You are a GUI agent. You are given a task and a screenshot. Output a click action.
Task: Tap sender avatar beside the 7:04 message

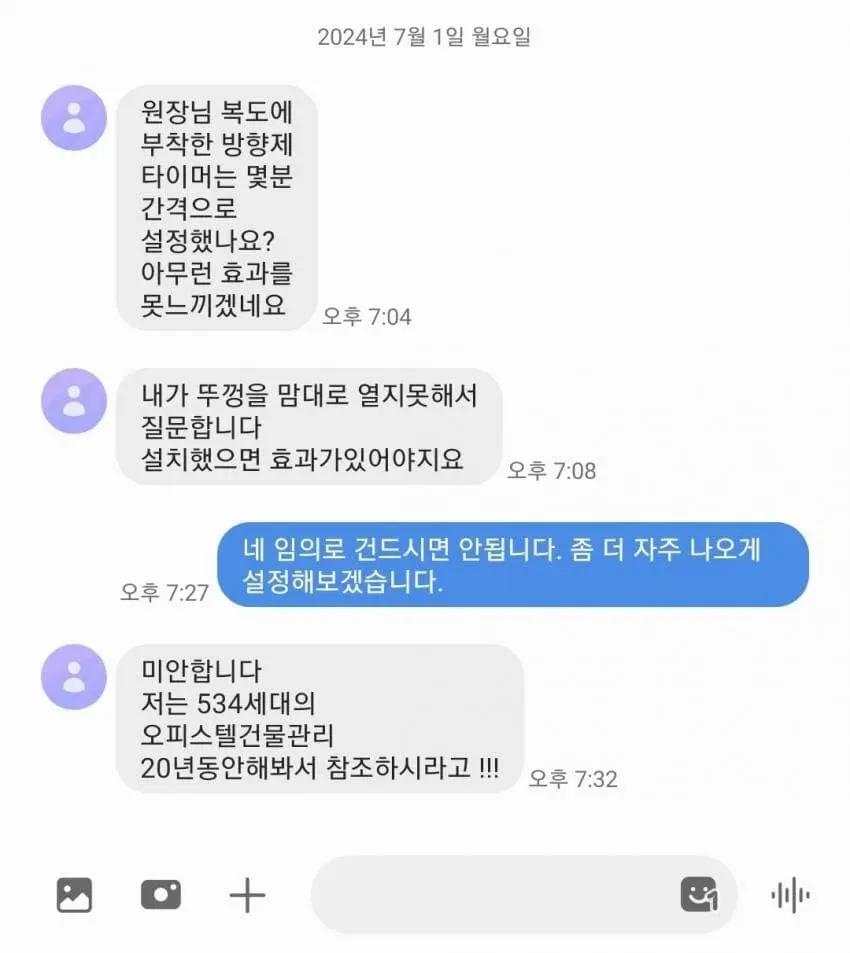[x=74, y=118]
